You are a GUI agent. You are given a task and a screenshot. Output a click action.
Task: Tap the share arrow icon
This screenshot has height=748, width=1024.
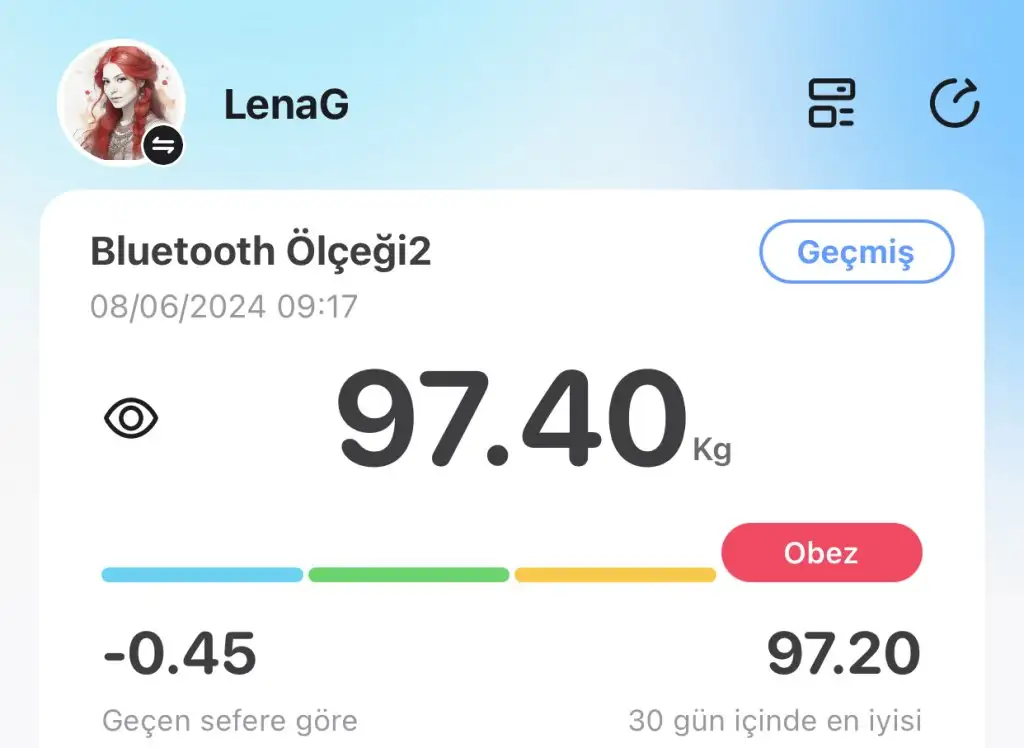point(954,103)
